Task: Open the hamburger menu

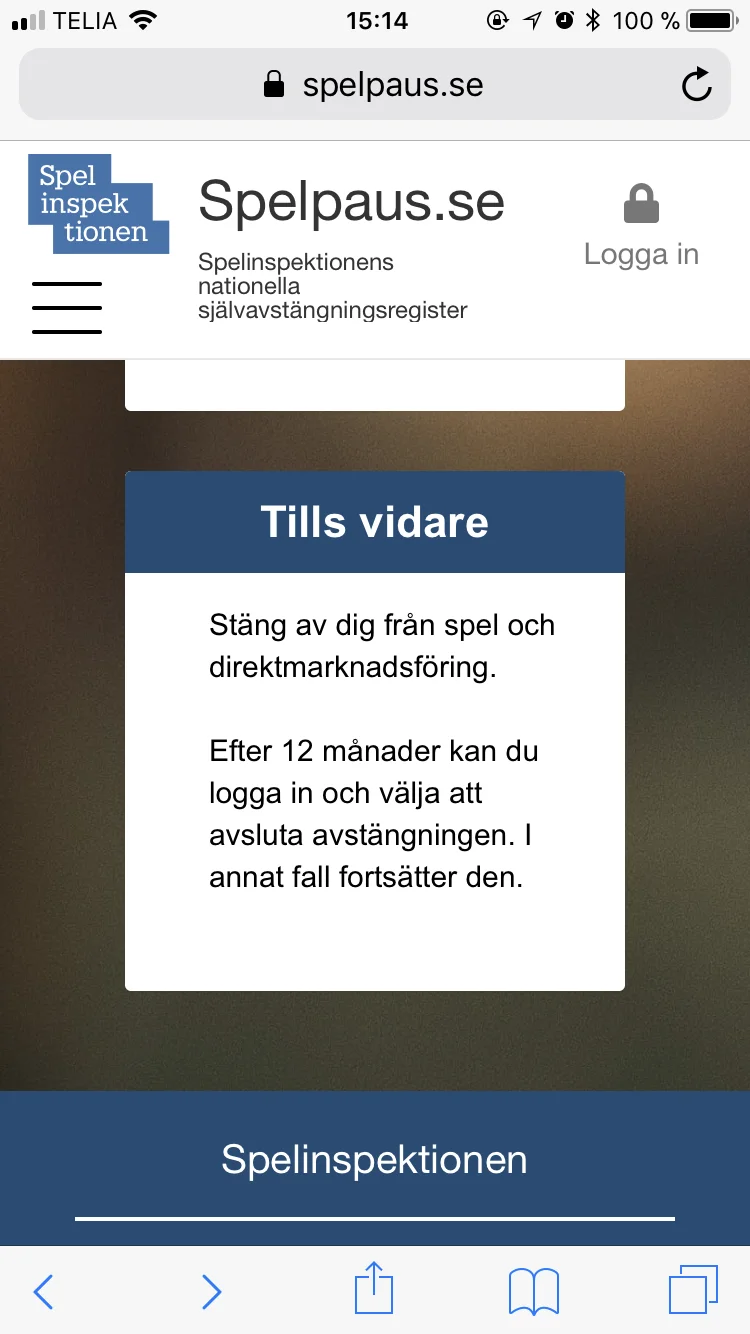Action: (x=67, y=308)
